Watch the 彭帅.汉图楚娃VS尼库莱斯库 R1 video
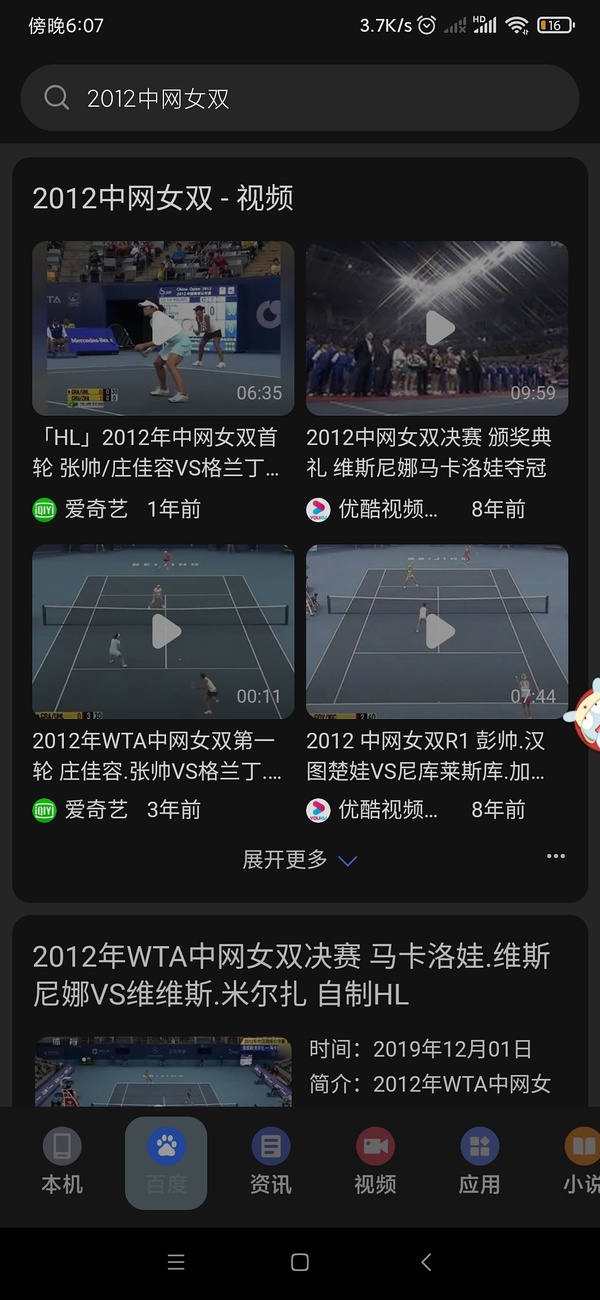The width and height of the screenshot is (600, 1300). click(x=437, y=632)
